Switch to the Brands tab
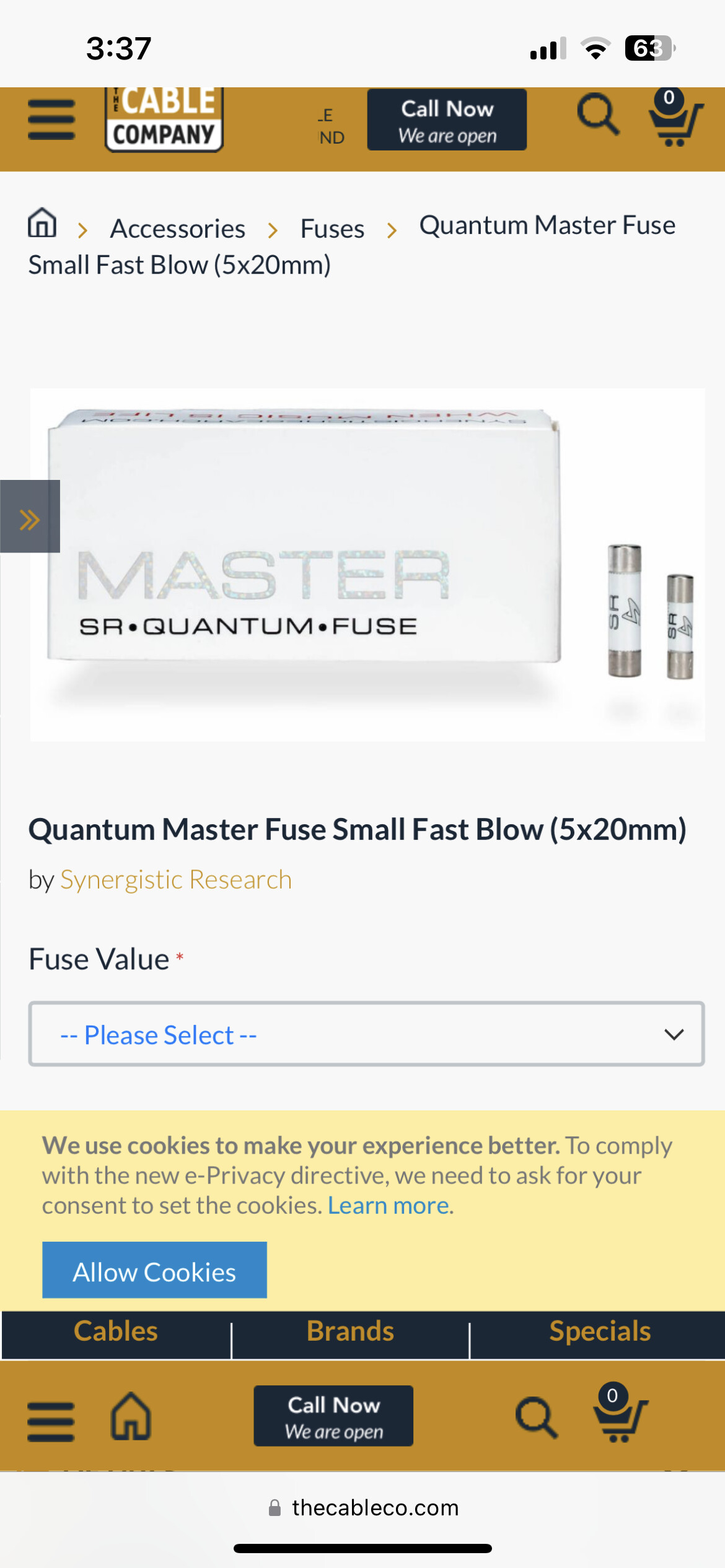The image size is (725, 1568). (x=351, y=1331)
